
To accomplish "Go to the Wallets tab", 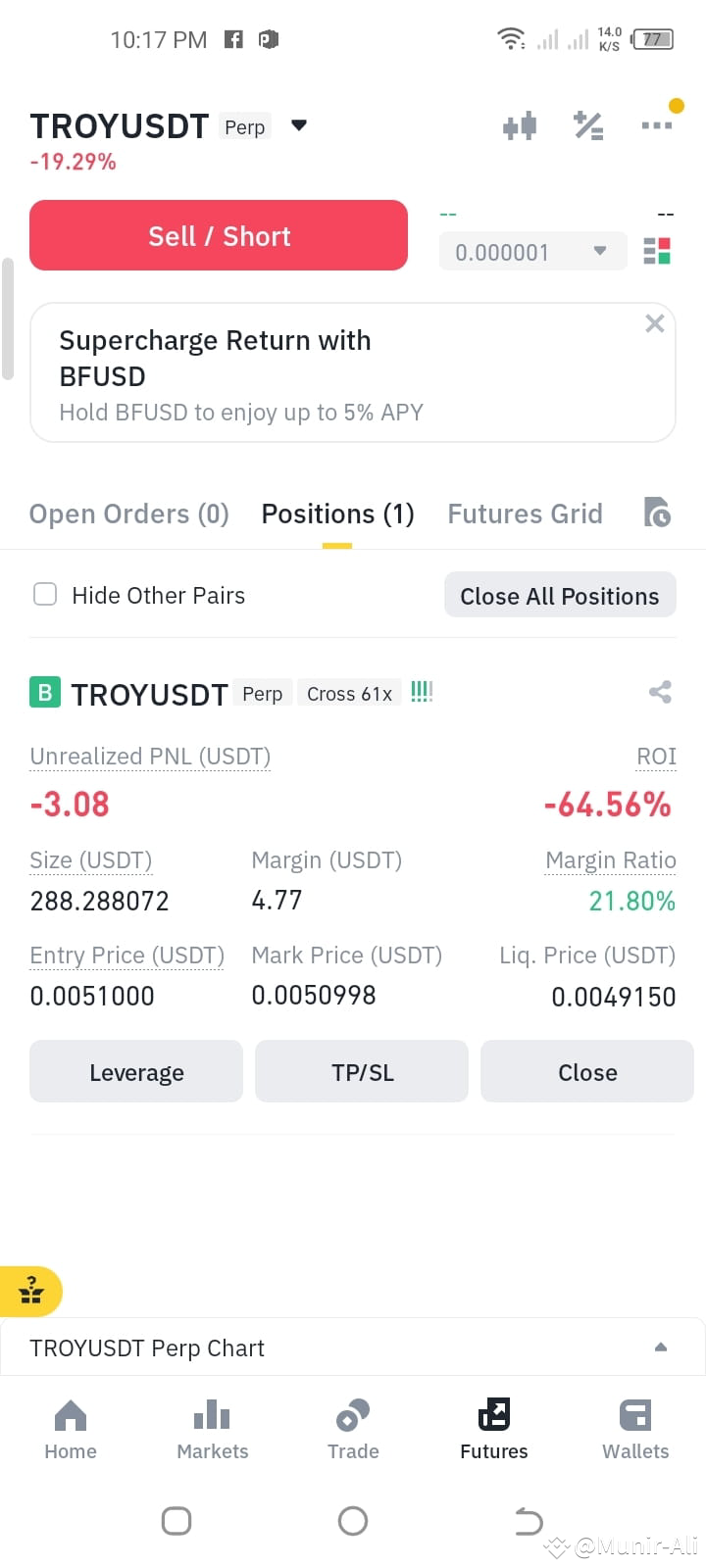I will coord(635,1429).
